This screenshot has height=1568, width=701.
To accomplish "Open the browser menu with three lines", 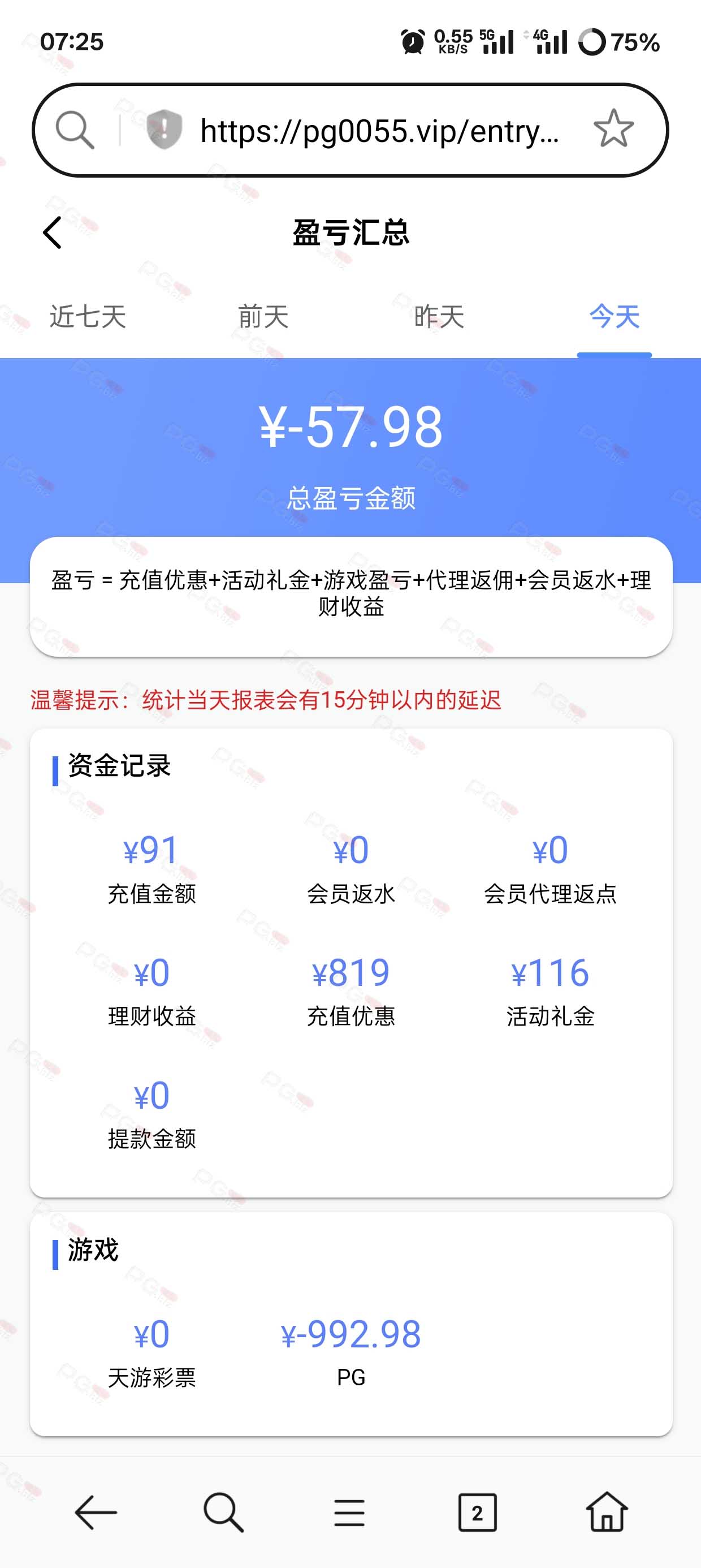I will [349, 1513].
